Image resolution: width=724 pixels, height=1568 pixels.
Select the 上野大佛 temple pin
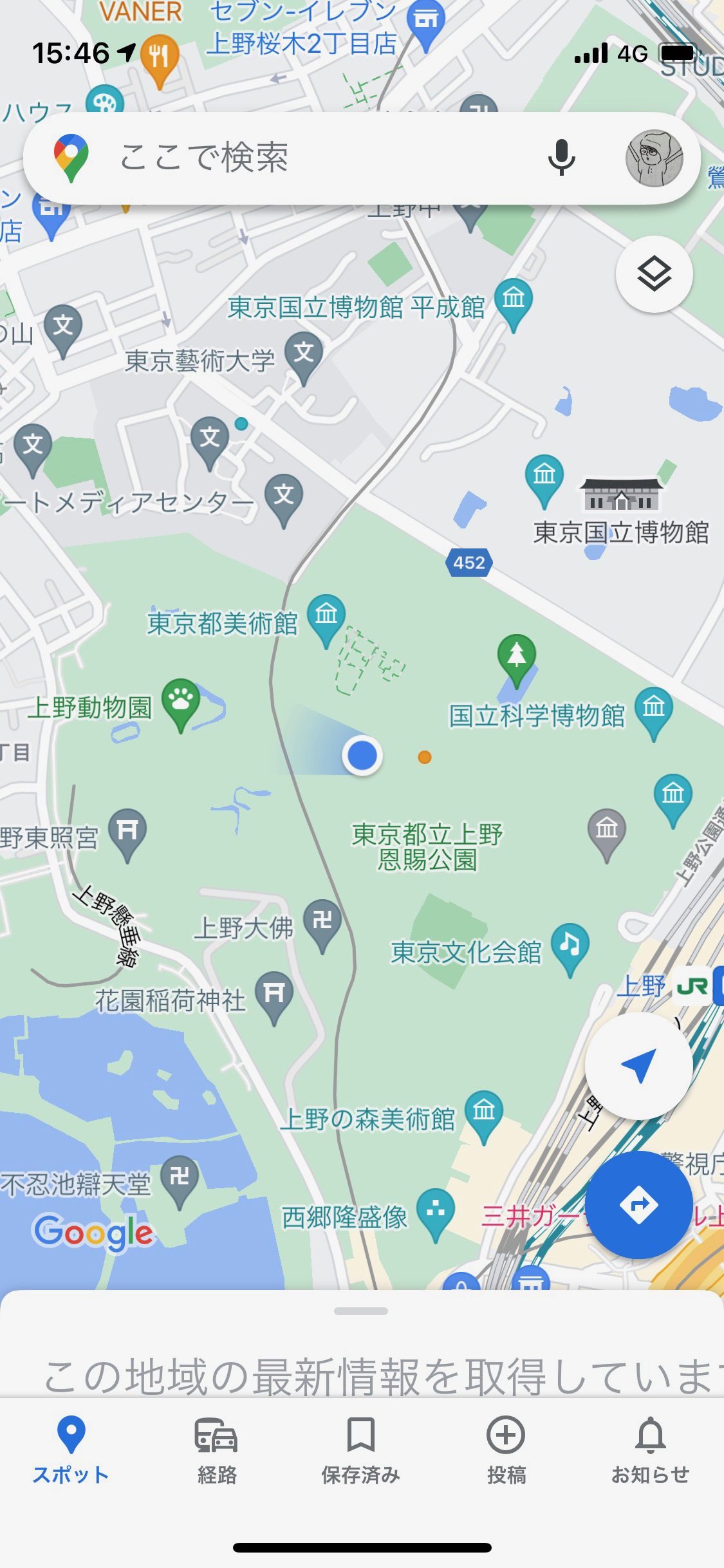coord(322,923)
